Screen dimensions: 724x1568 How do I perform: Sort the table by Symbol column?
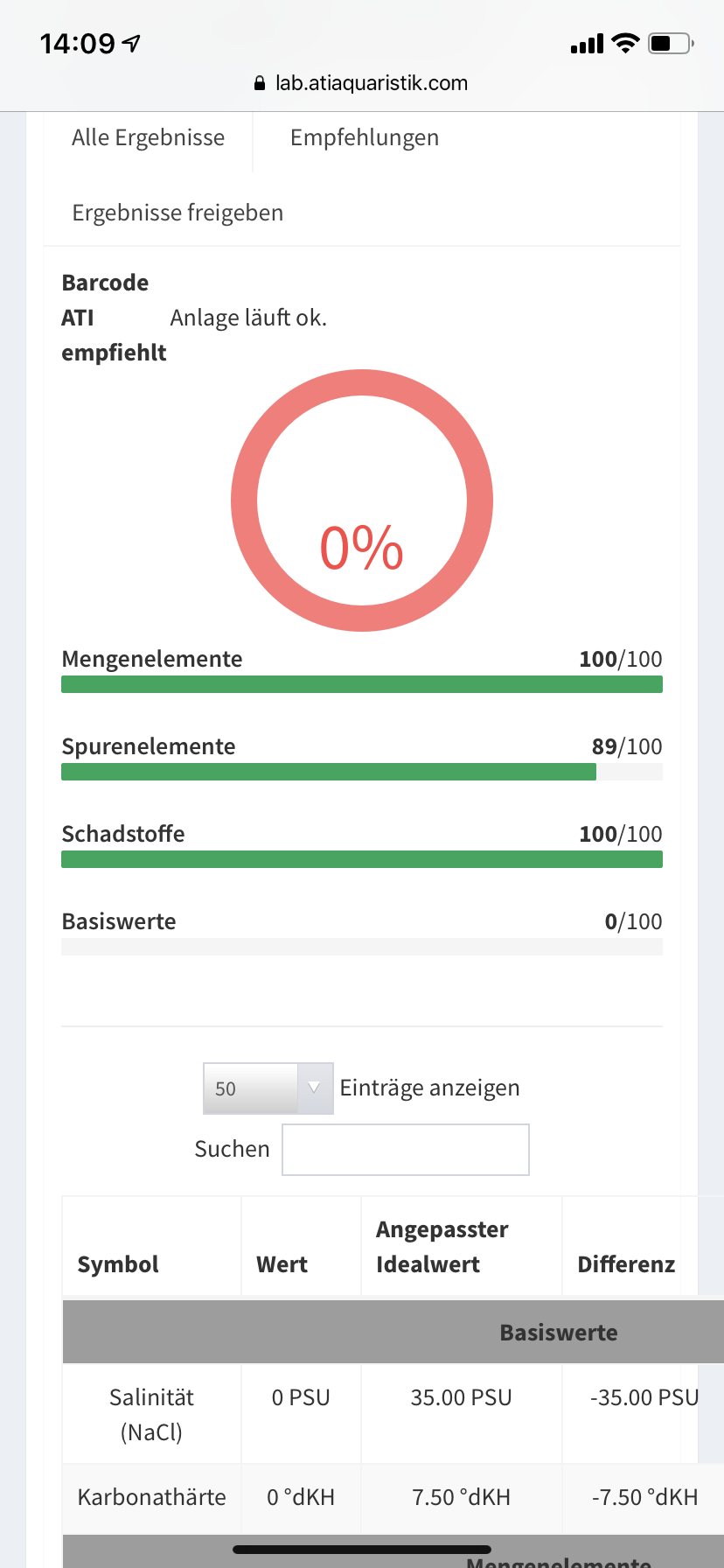pyautogui.click(x=118, y=1264)
